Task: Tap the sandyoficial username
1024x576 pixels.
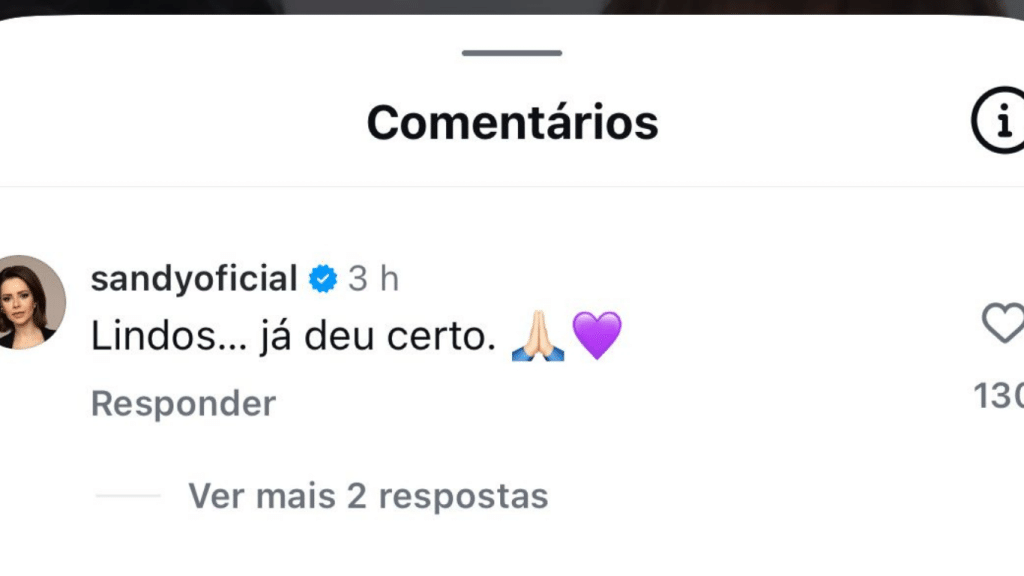Action: 194,279
